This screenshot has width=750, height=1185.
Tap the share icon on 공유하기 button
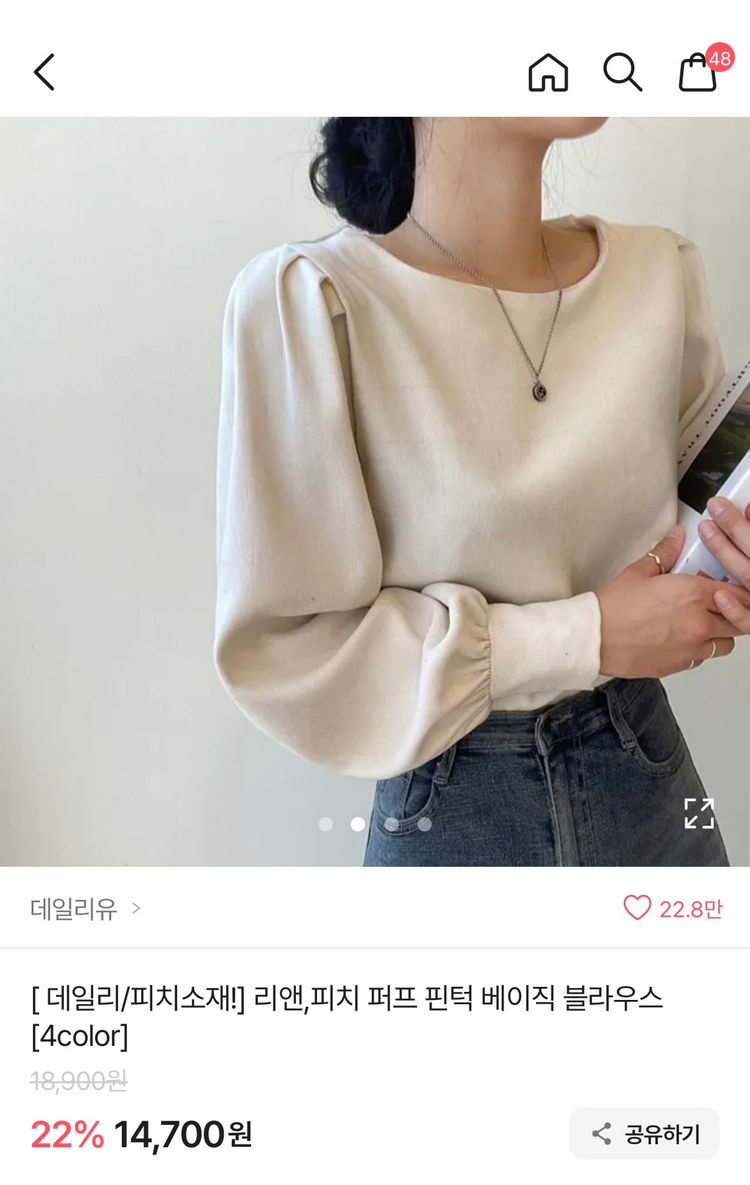point(601,1133)
